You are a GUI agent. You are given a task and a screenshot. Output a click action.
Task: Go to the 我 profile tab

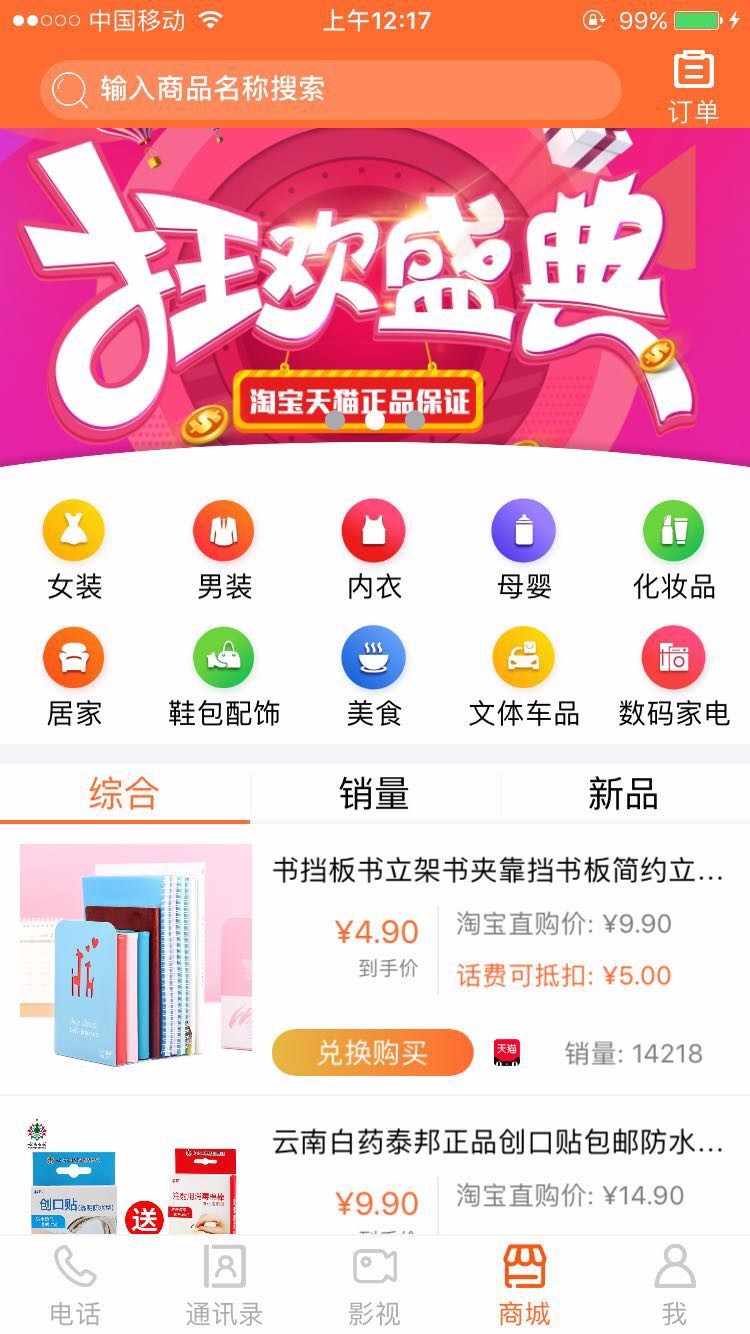tap(675, 1286)
